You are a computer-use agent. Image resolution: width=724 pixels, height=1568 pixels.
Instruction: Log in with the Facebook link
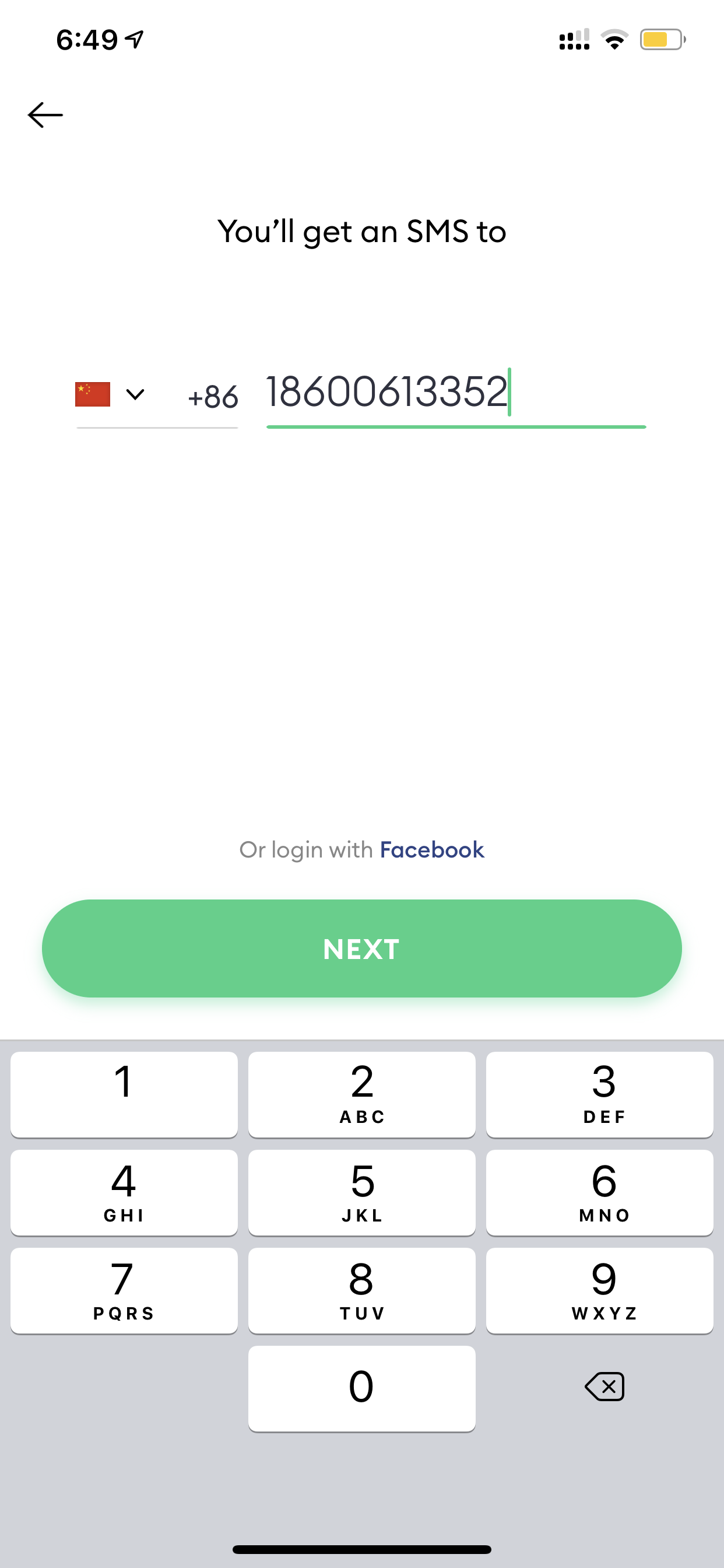[x=432, y=850]
